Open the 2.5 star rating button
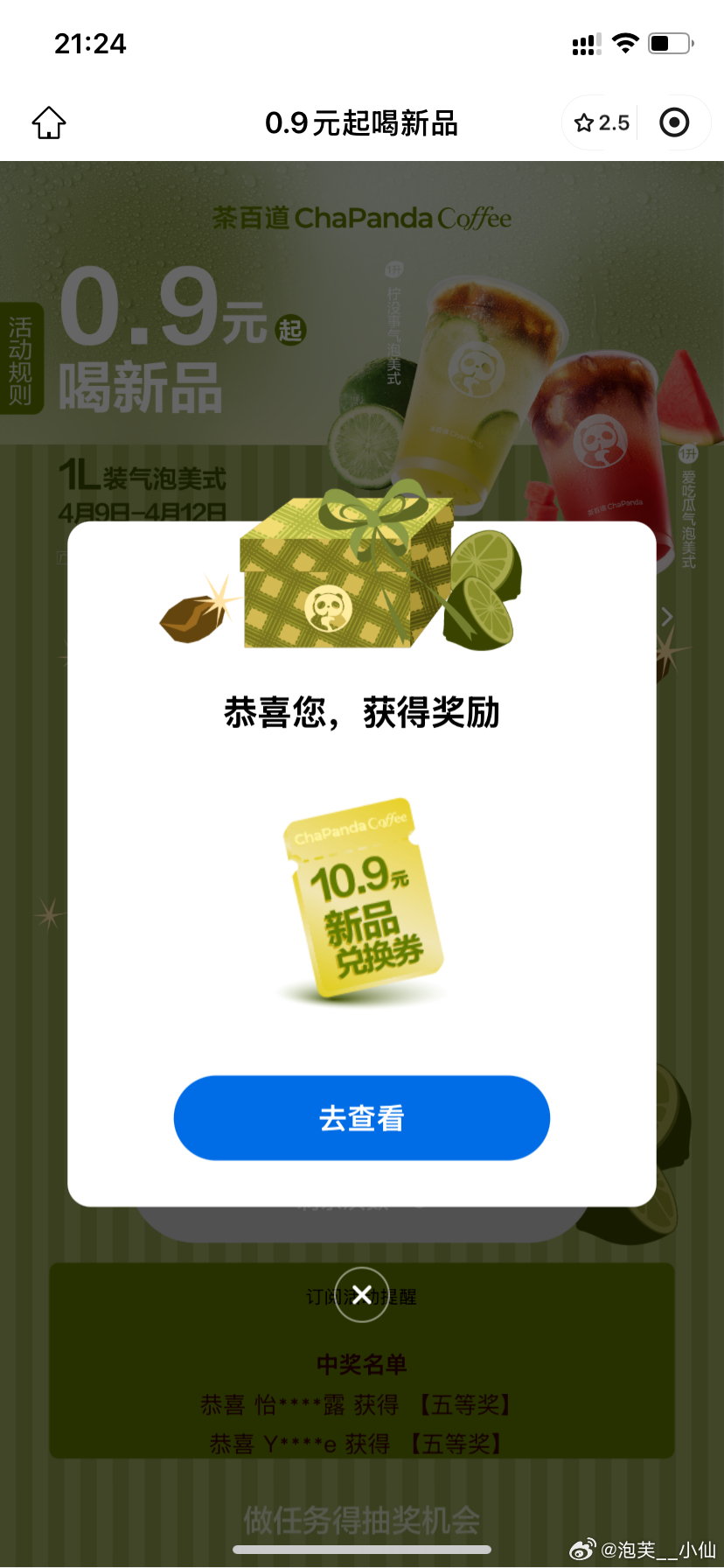 [x=602, y=123]
